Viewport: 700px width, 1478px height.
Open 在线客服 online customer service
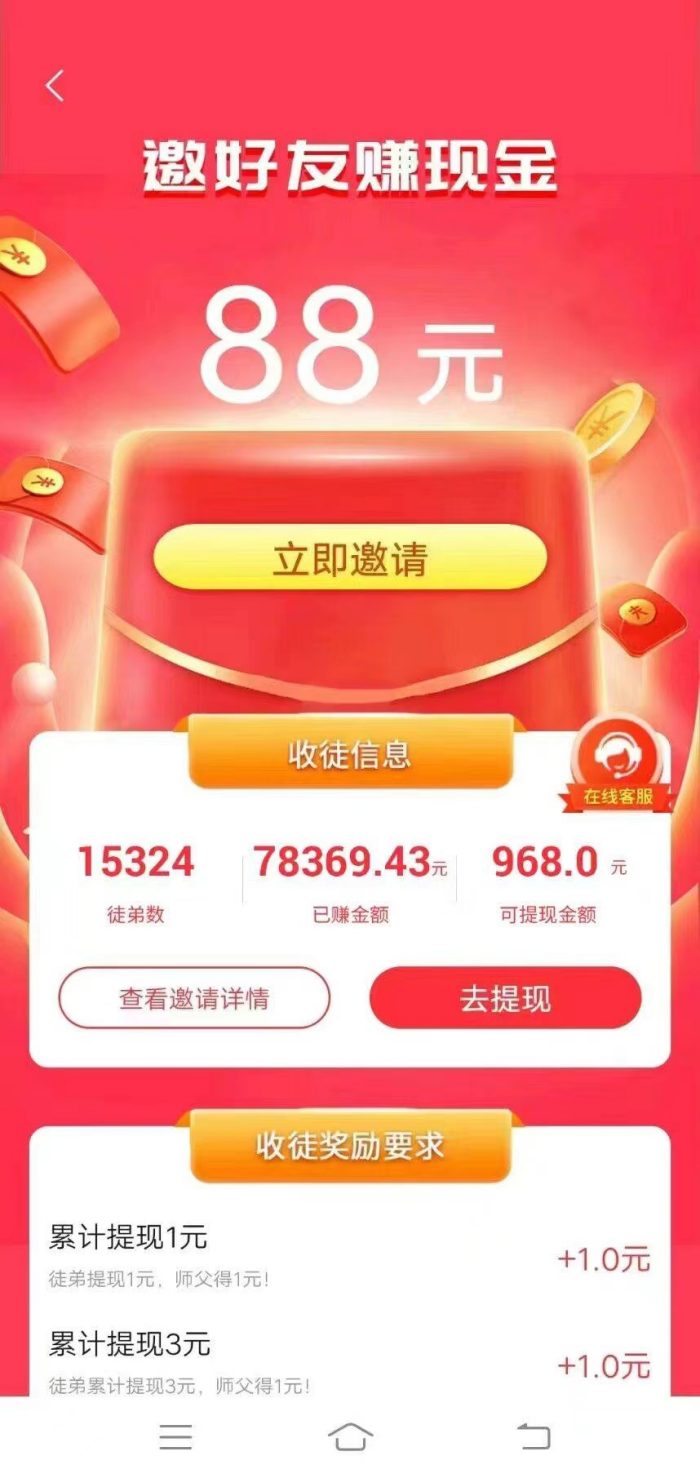coord(618,767)
